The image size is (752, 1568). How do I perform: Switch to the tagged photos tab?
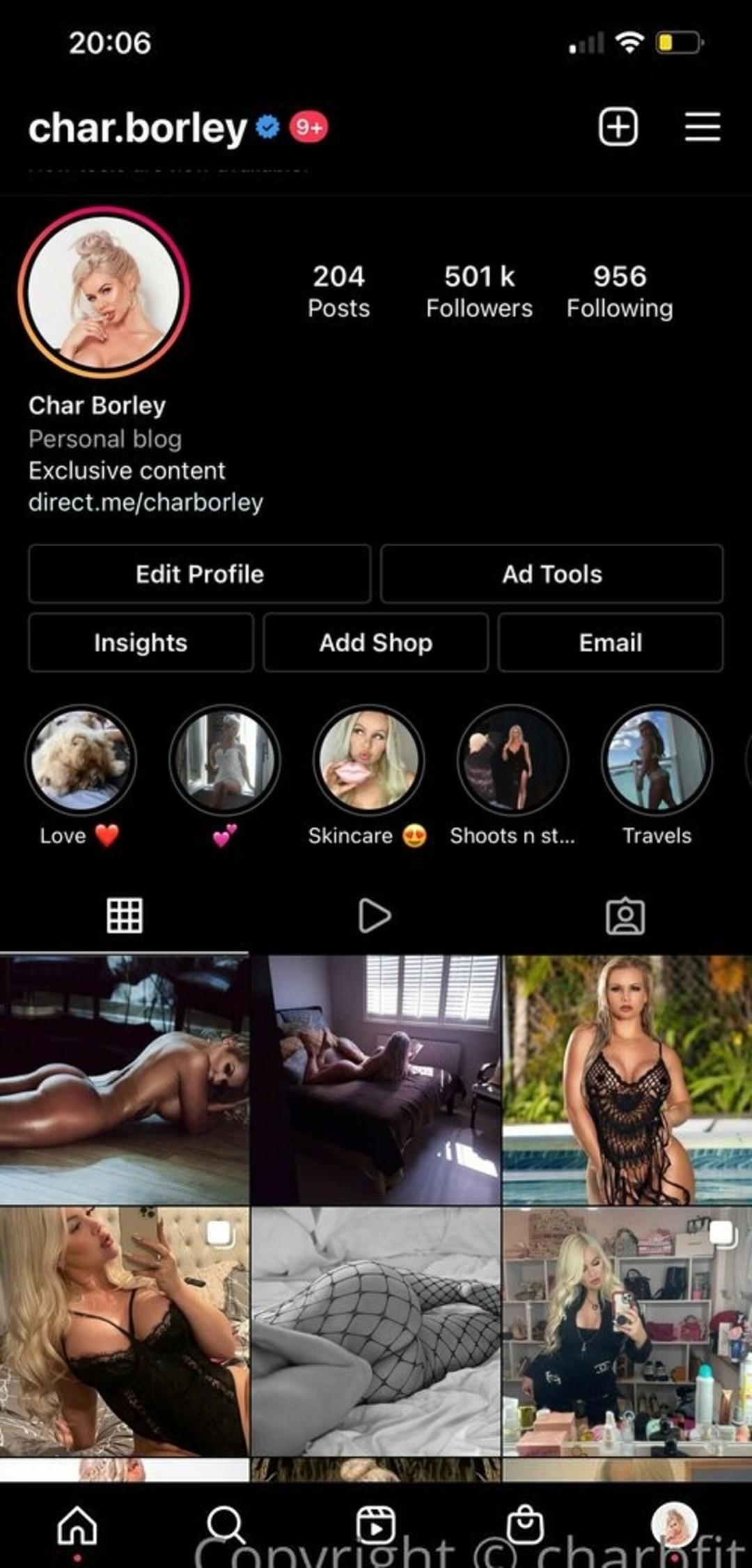(x=625, y=915)
